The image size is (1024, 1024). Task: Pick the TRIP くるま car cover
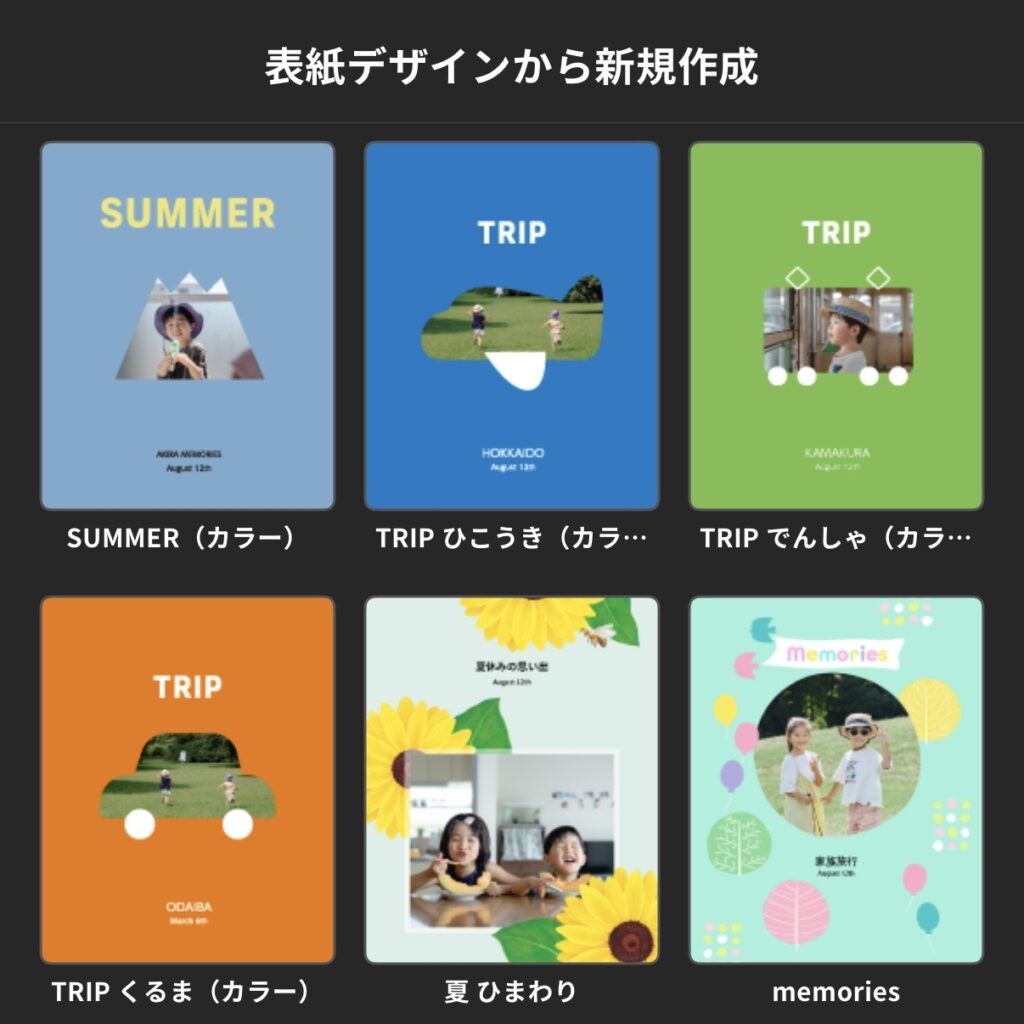(x=187, y=780)
